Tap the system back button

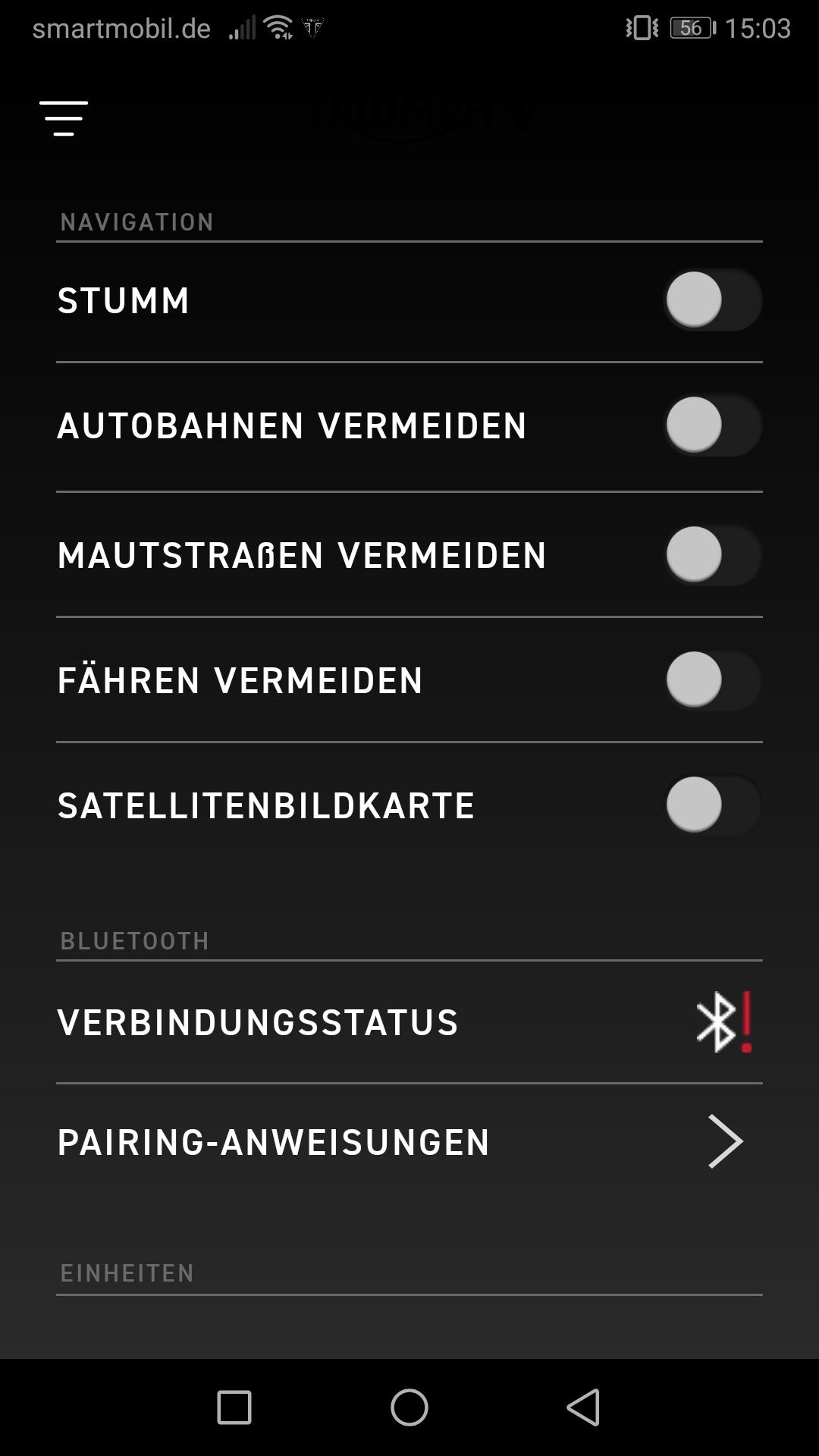coord(584,1407)
